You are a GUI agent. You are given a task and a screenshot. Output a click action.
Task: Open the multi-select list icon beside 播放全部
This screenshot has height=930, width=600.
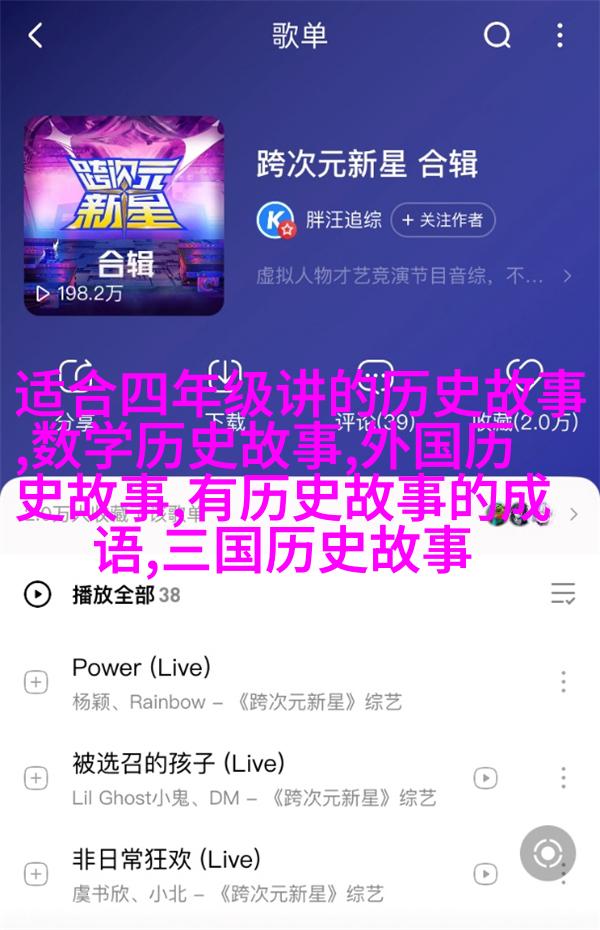(563, 595)
